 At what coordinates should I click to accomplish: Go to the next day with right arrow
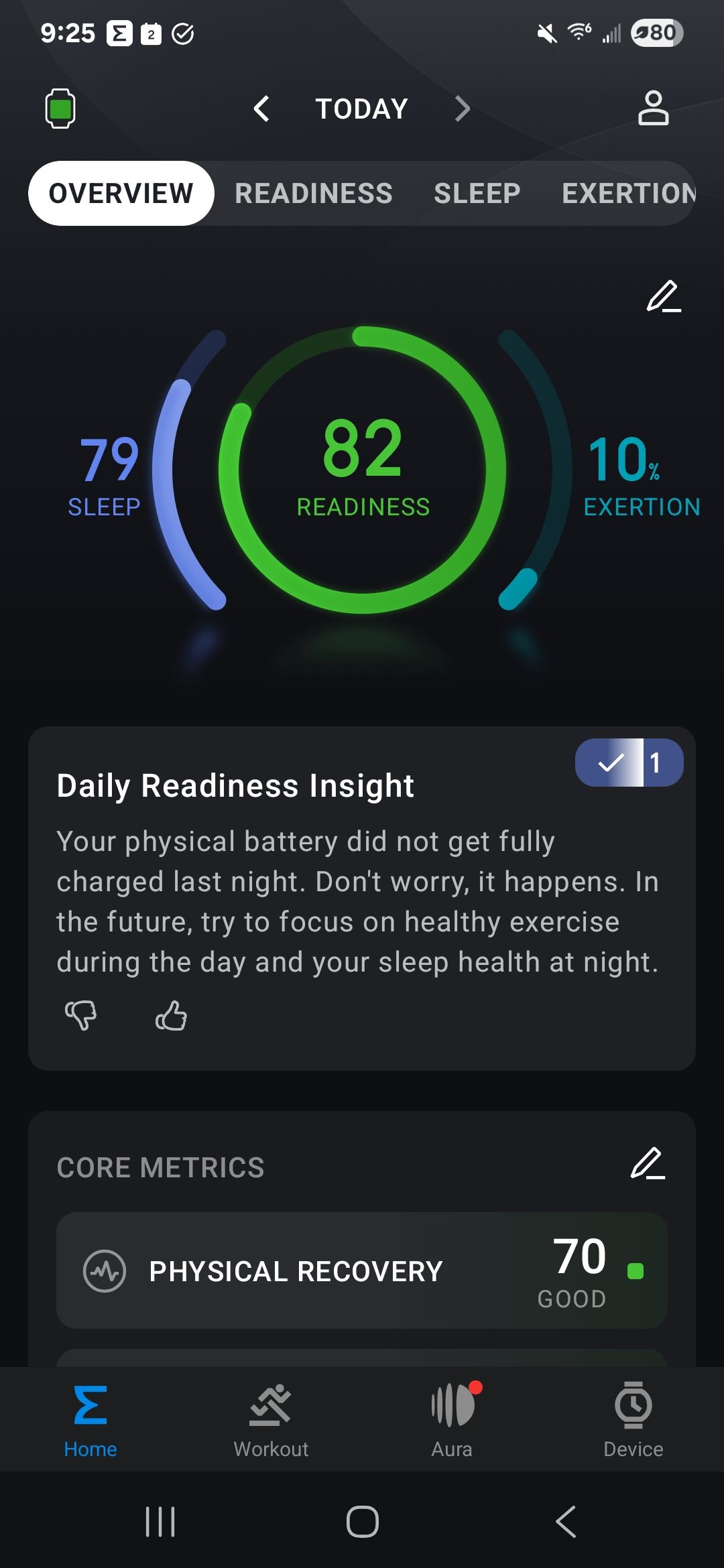click(x=461, y=109)
